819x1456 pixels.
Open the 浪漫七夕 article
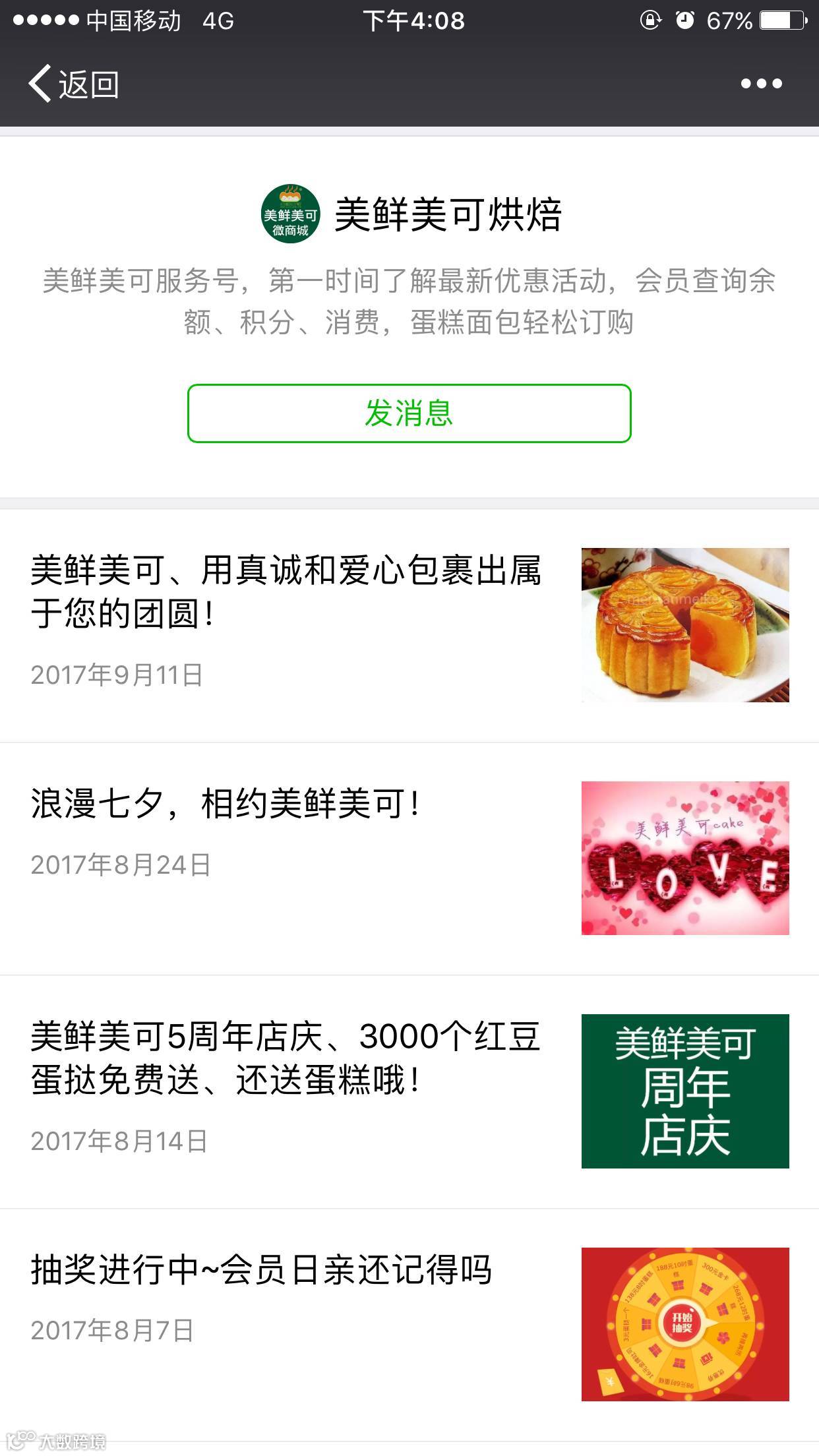tap(226, 804)
